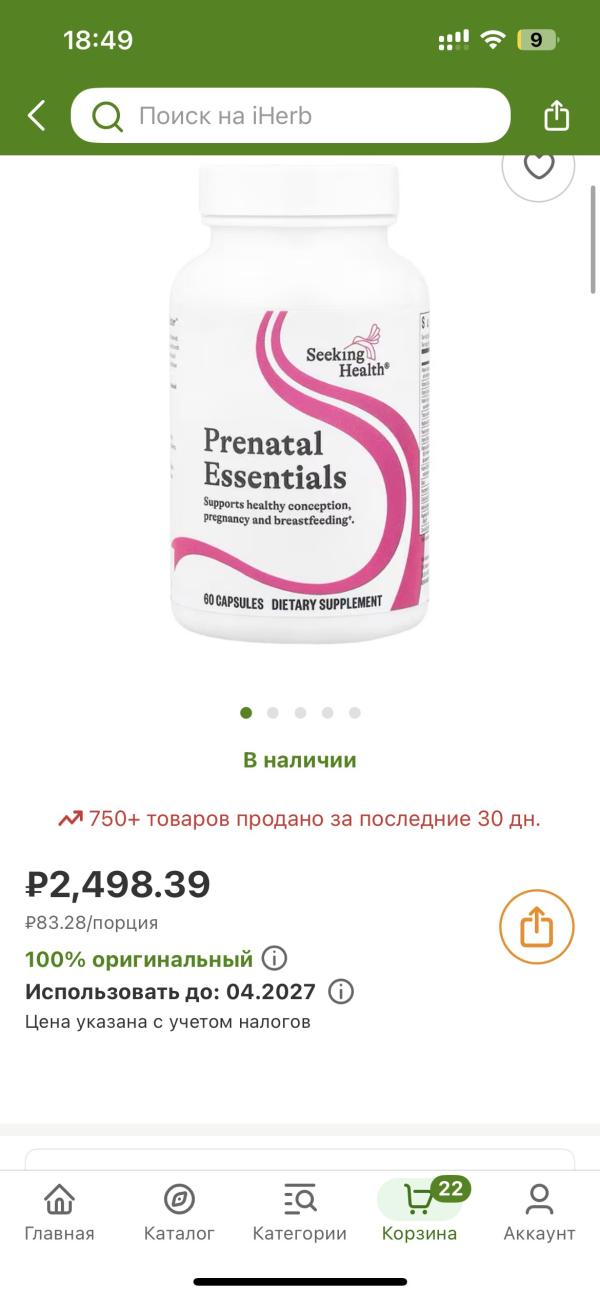Switch to the Главная tab
The height and width of the screenshot is (1297, 600).
point(60,1212)
